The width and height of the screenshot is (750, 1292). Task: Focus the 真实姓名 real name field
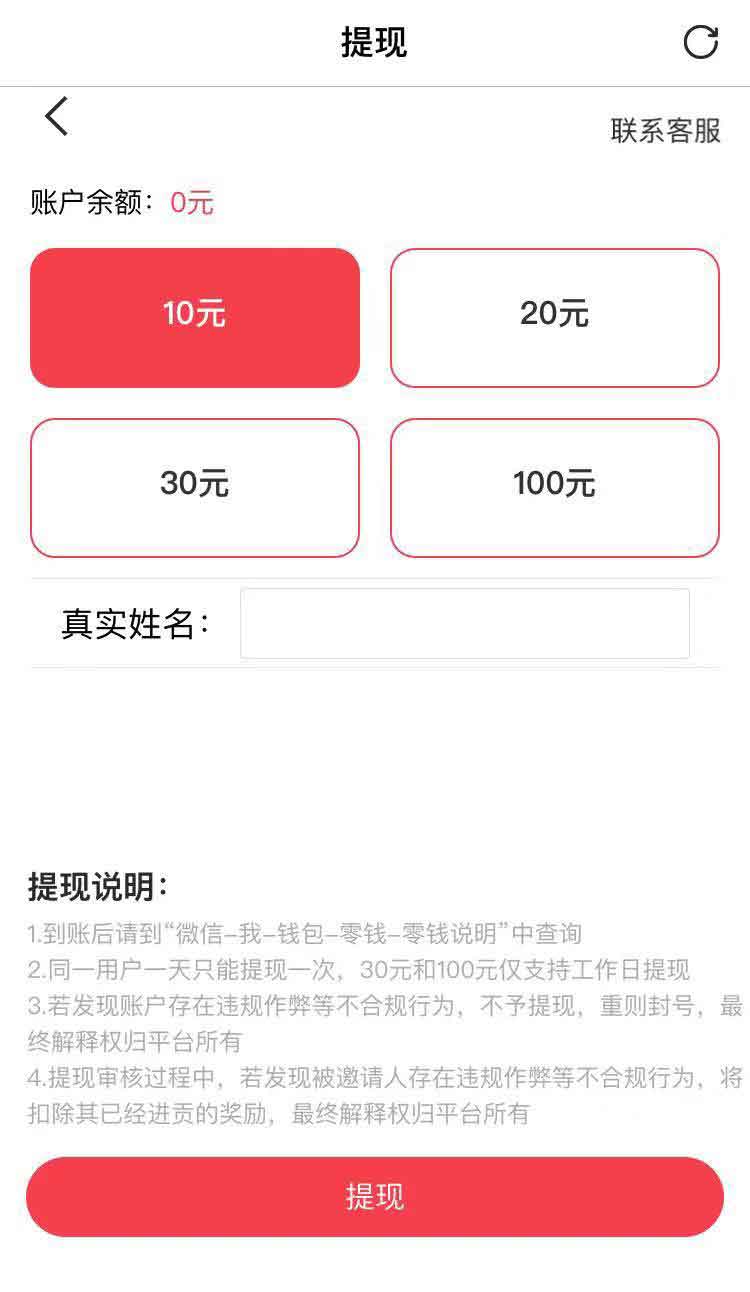click(465, 624)
